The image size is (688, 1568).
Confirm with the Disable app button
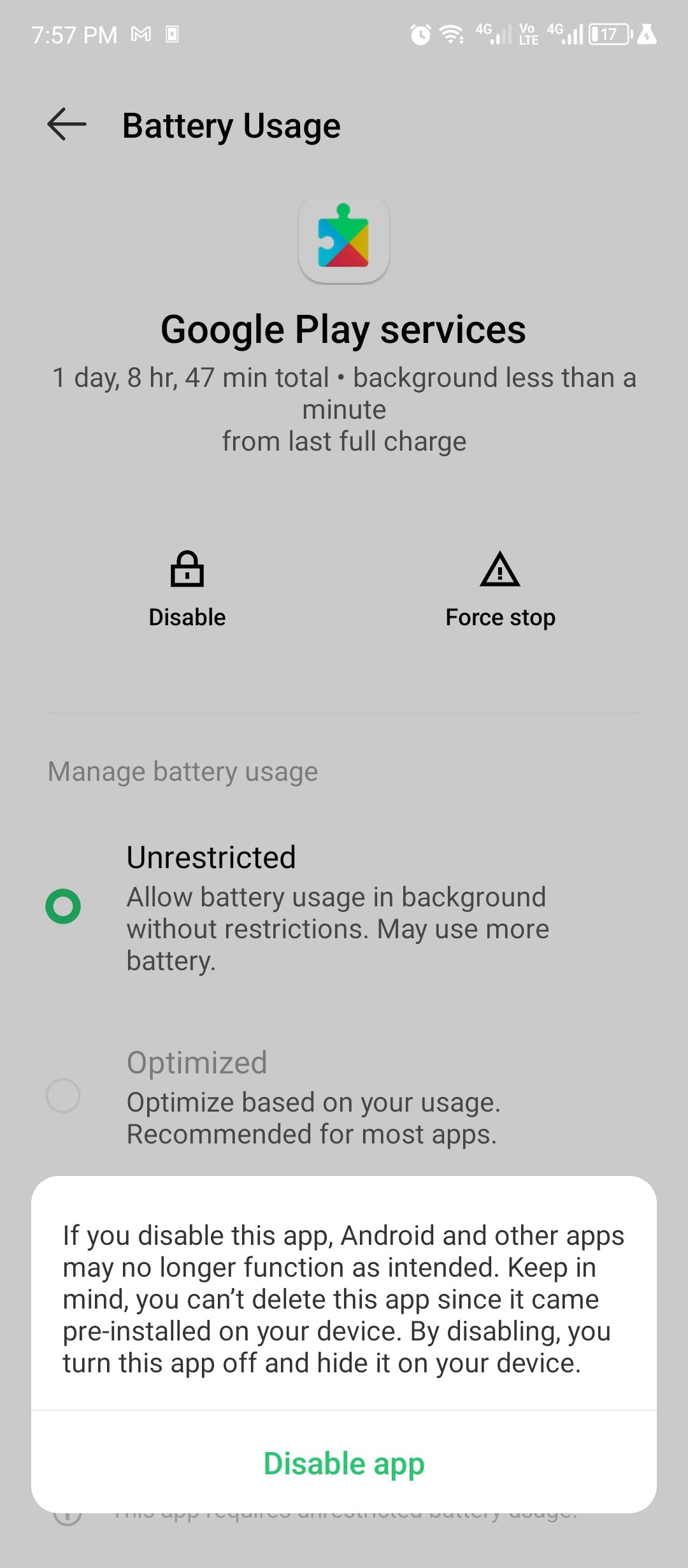point(344,1463)
